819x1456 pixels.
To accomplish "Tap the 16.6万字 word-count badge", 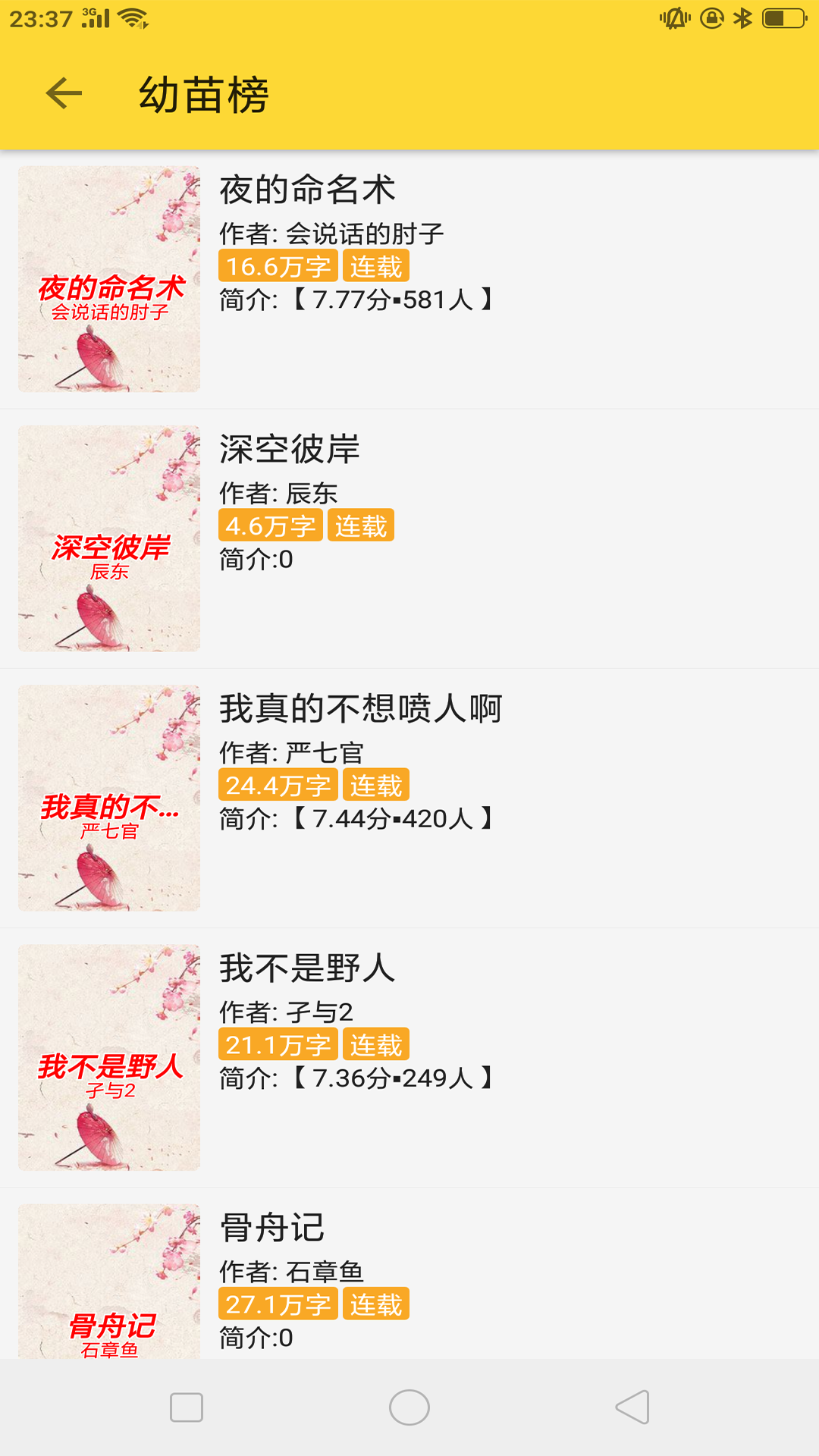I will click(278, 266).
